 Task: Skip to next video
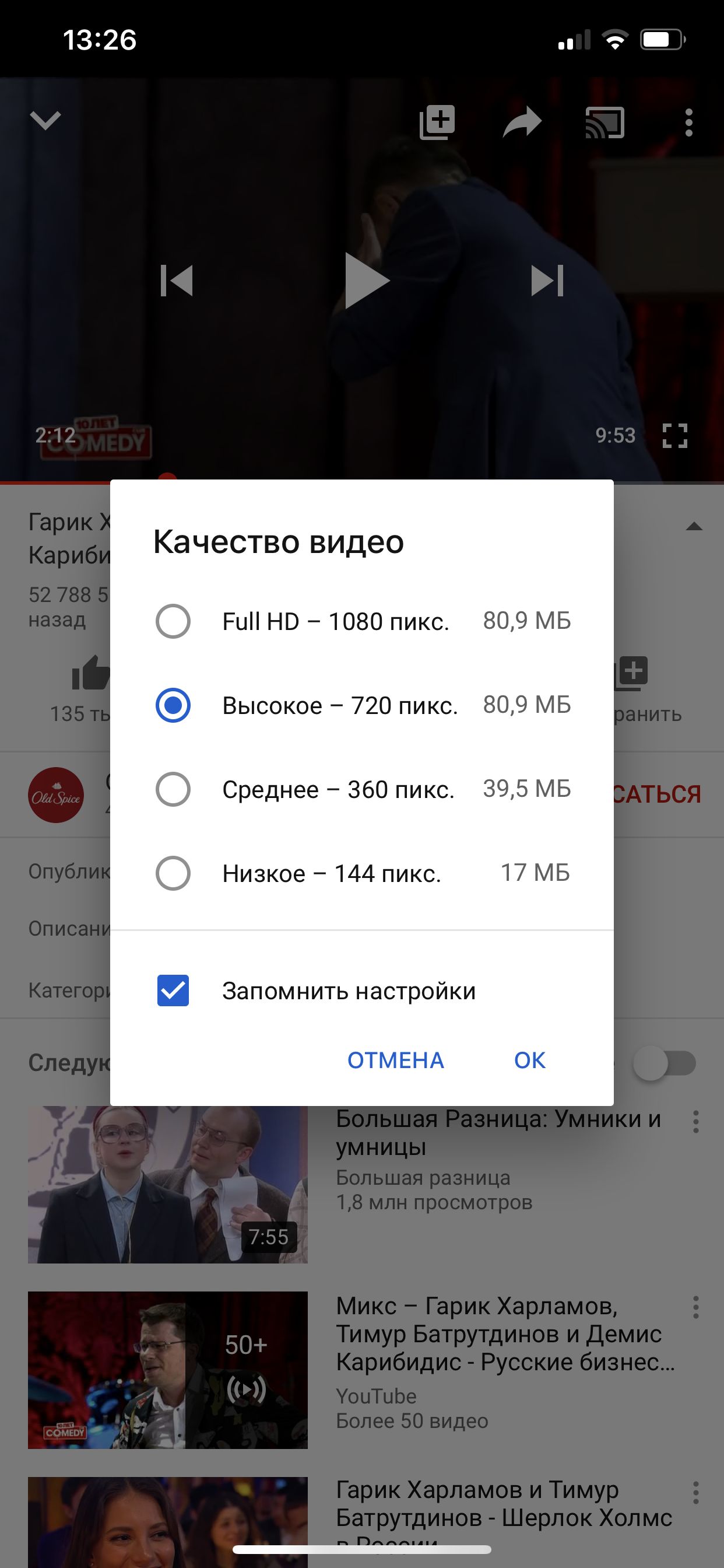[x=547, y=281]
